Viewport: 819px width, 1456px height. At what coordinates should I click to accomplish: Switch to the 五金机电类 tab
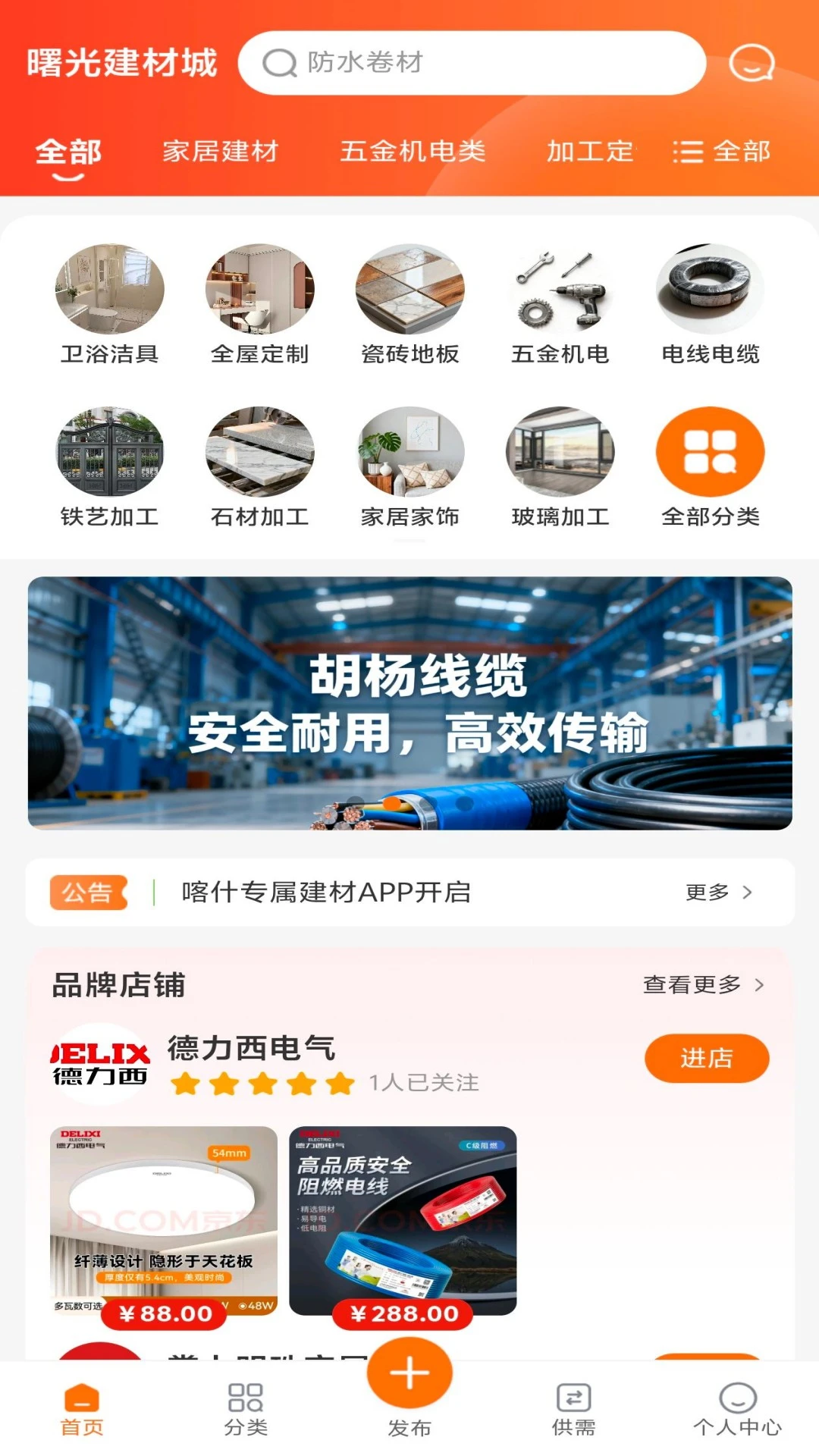[416, 152]
